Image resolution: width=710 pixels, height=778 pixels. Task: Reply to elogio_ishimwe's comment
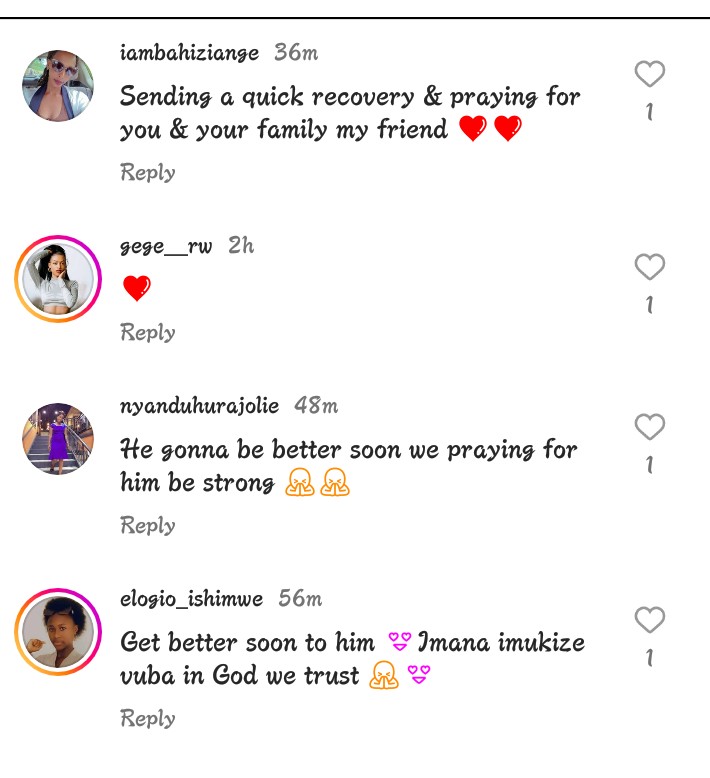pyautogui.click(x=148, y=718)
